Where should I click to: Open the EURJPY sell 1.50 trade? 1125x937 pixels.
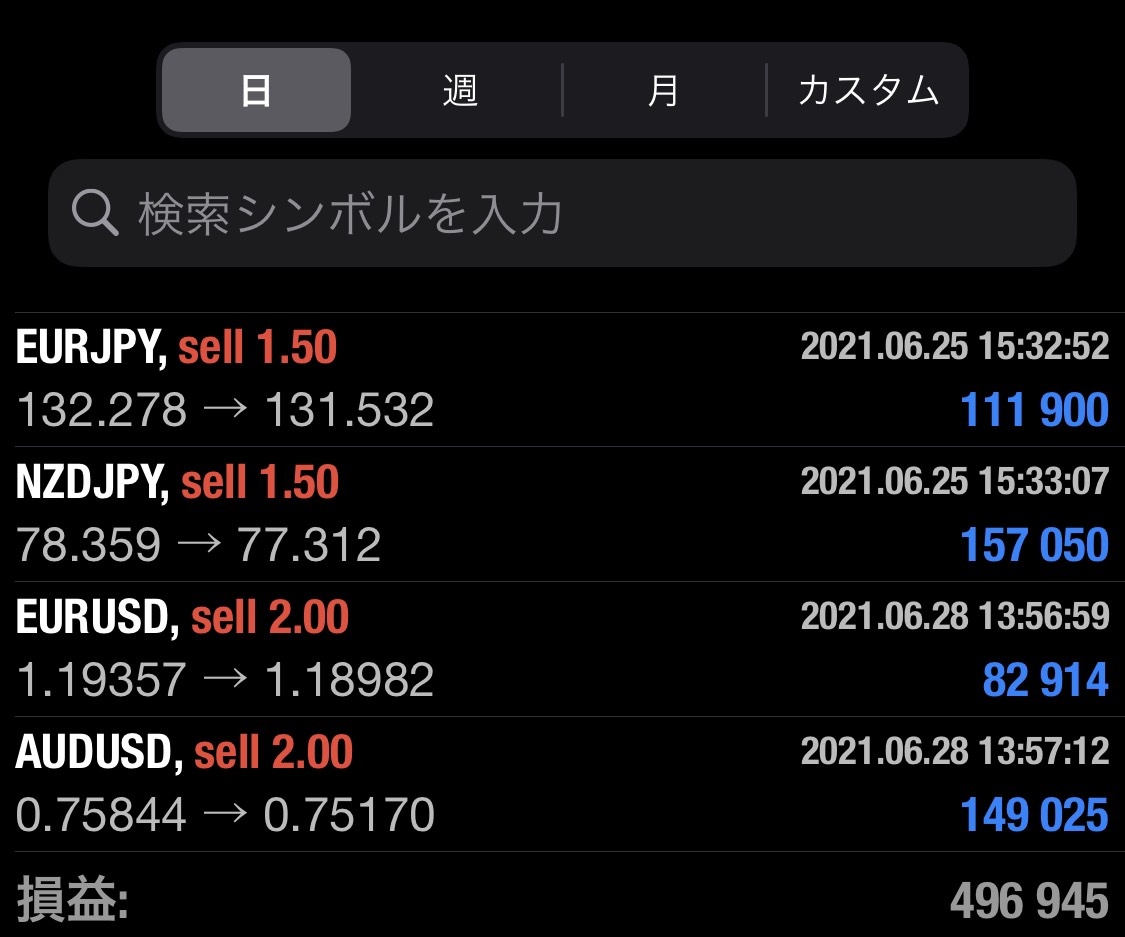point(562,380)
